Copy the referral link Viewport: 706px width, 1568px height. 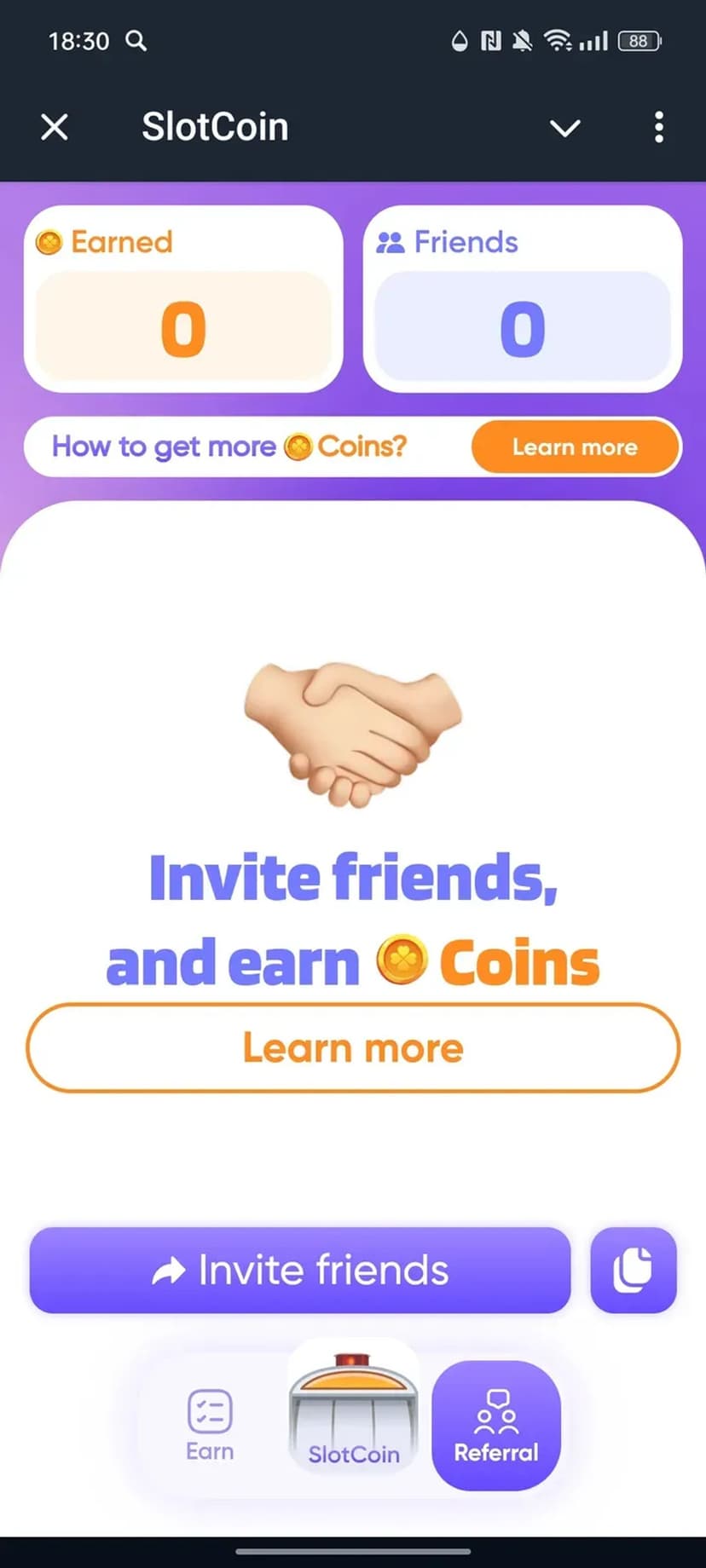633,1271
